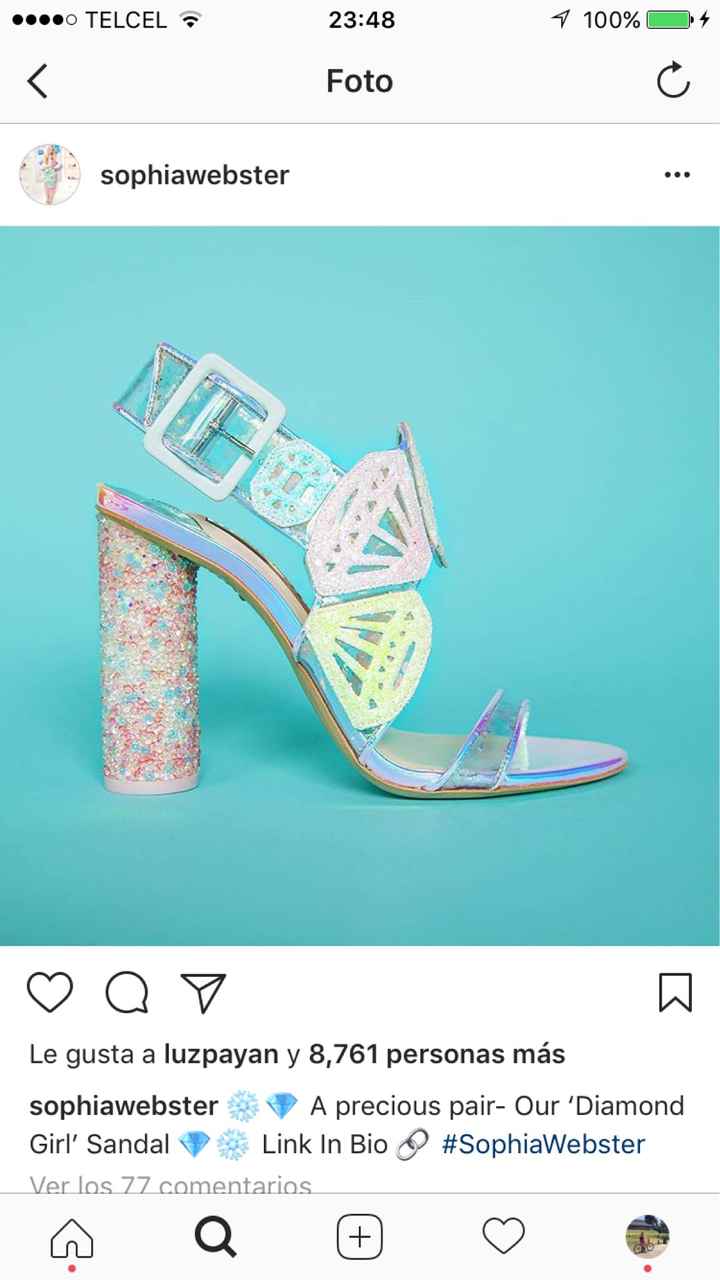Open the Diamond Girl sandal photo
720x1280 pixels.
coord(360,585)
